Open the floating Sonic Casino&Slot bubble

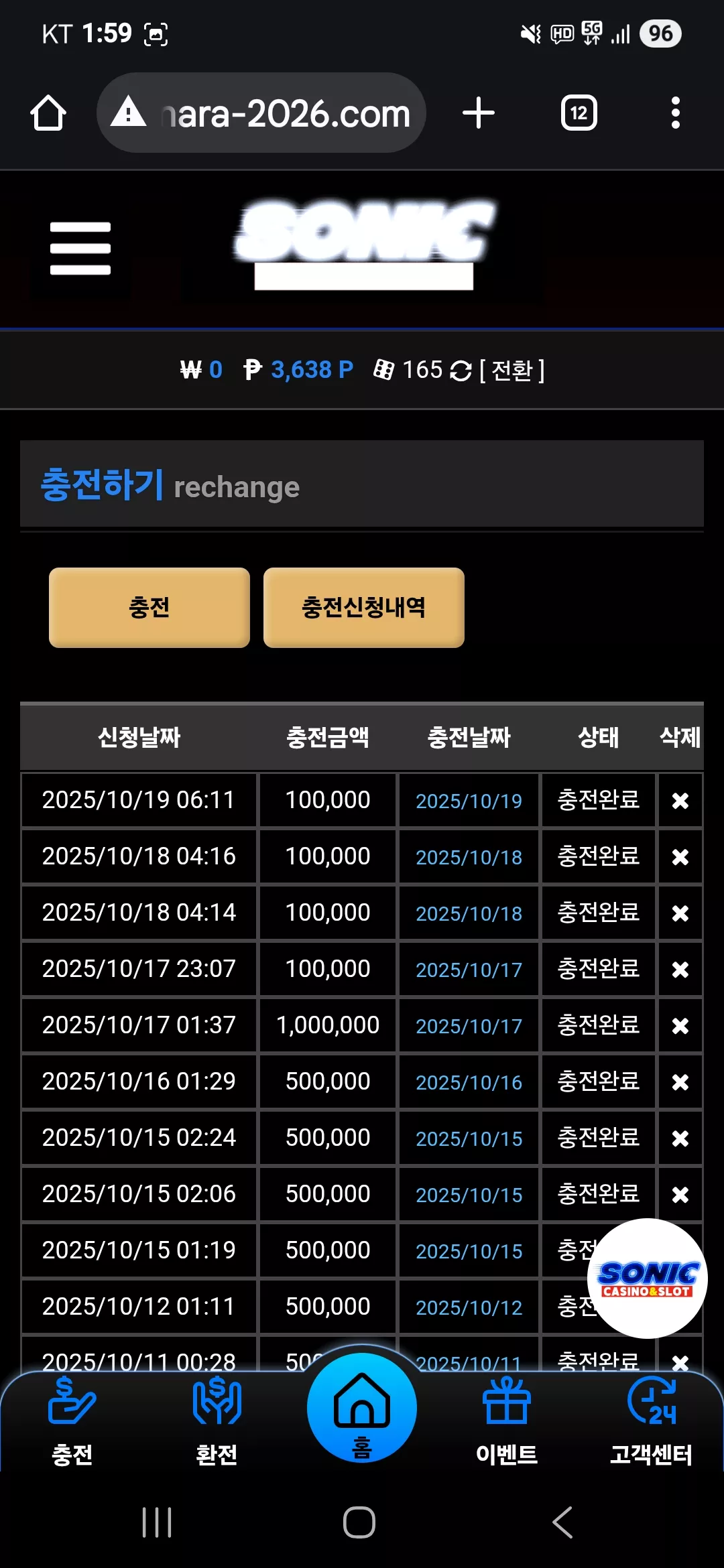click(648, 1279)
